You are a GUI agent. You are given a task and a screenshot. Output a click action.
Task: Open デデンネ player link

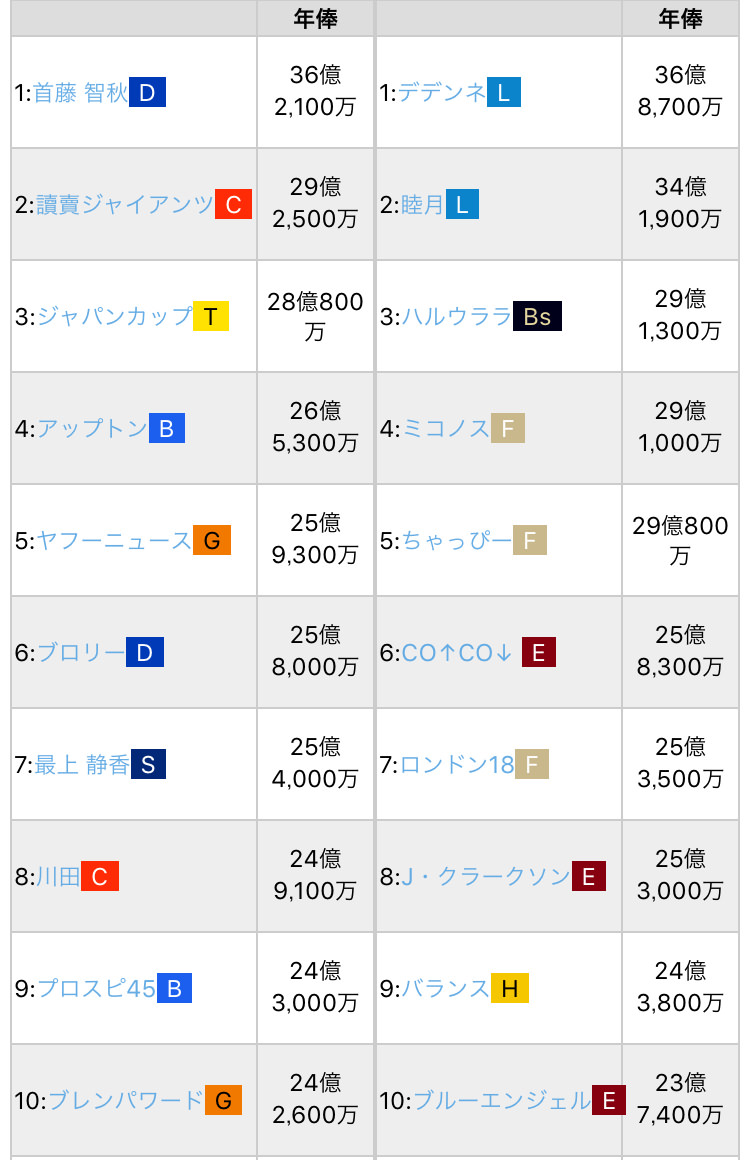click(442, 93)
